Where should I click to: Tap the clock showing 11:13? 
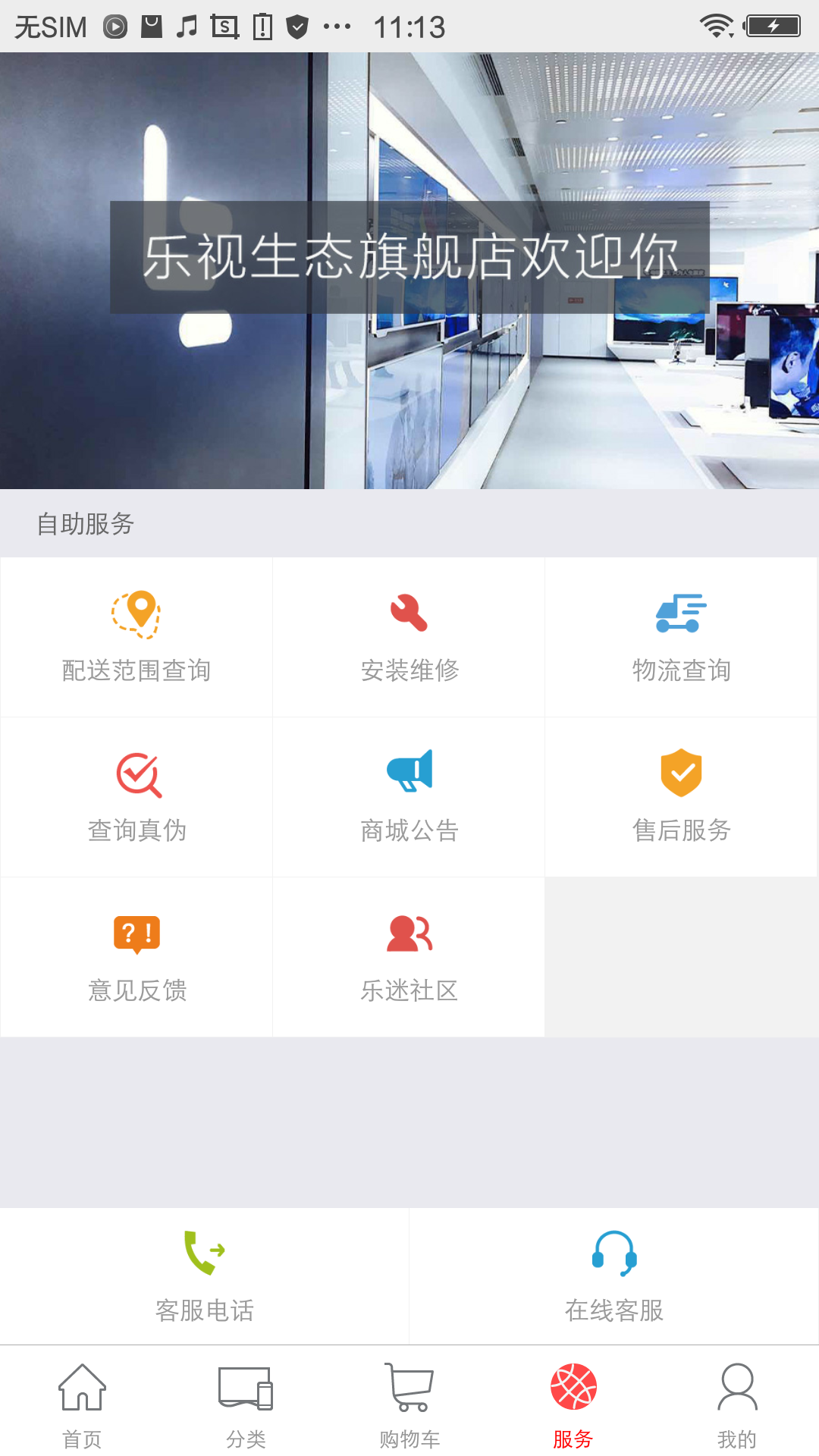pyautogui.click(x=409, y=25)
